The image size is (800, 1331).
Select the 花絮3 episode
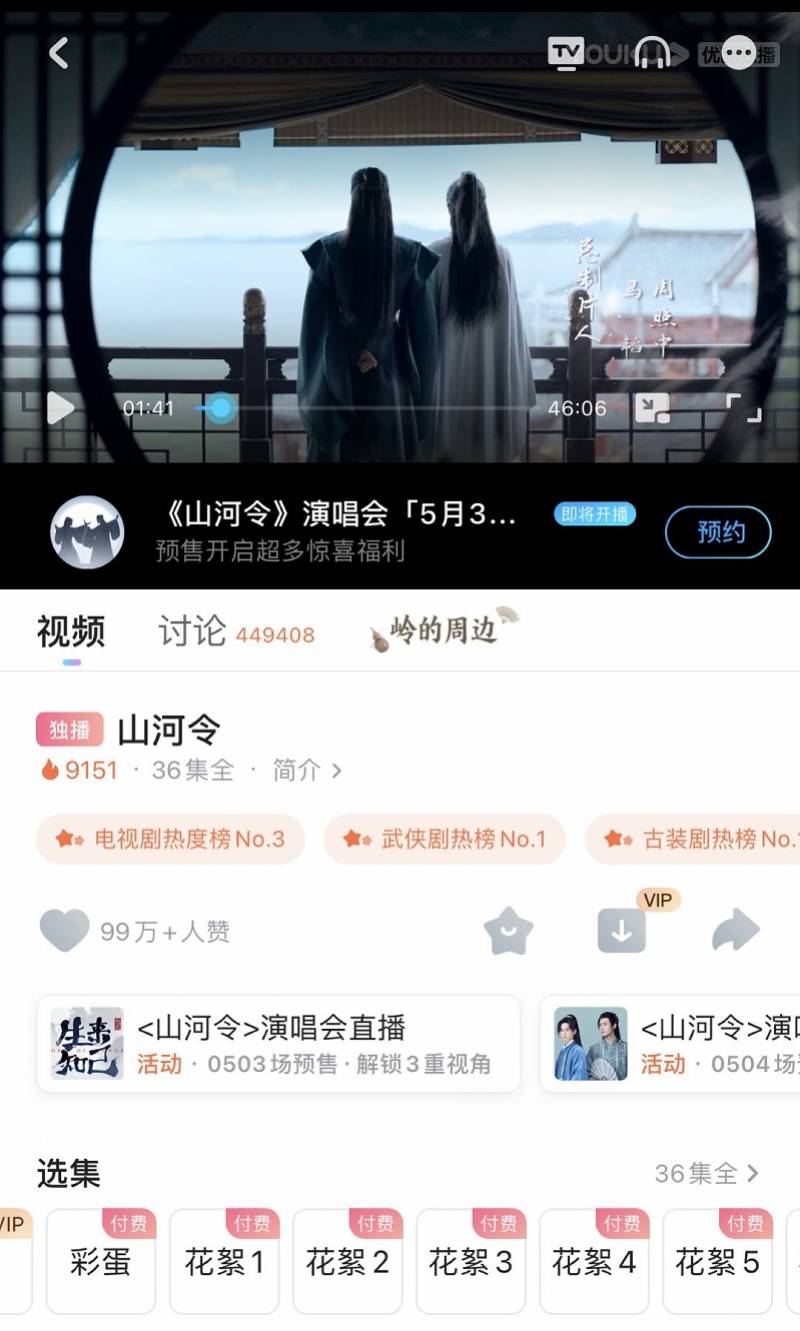[x=470, y=1262]
